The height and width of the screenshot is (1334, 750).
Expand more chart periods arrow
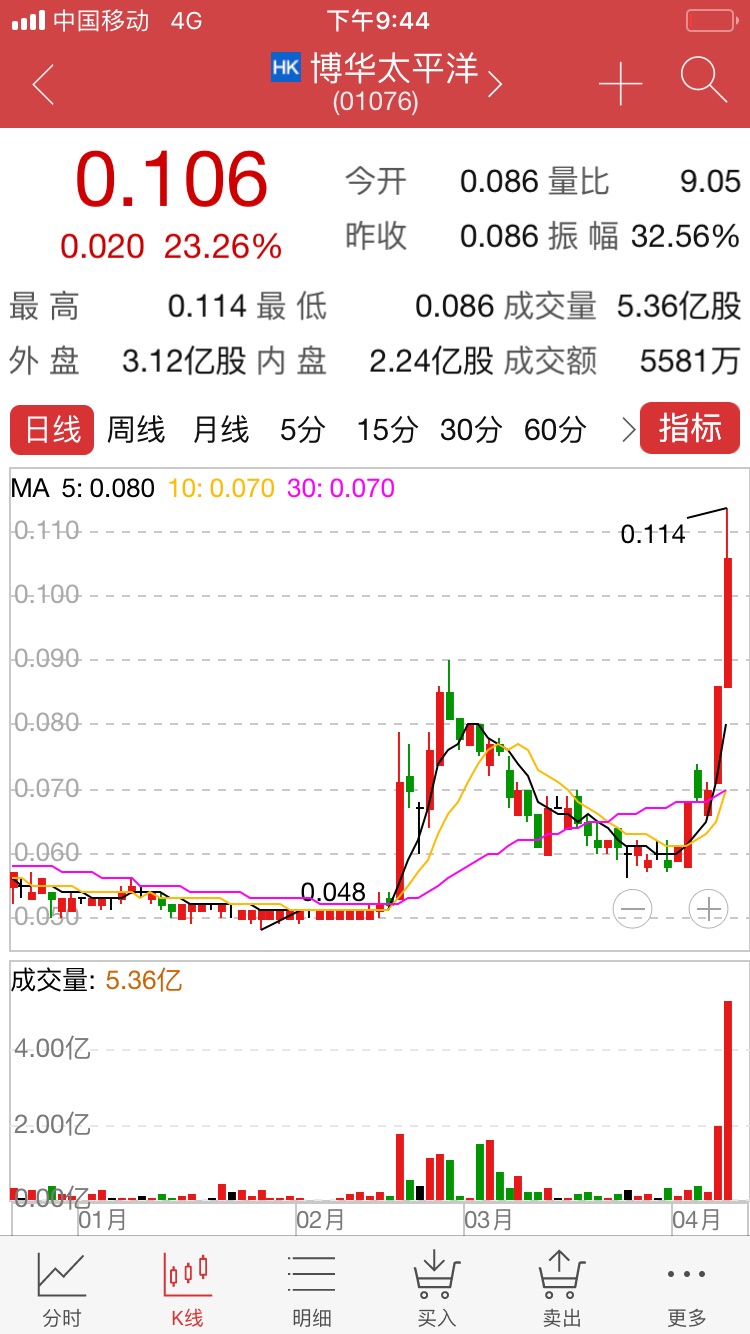pyautogui.click(x=627, y=430)
